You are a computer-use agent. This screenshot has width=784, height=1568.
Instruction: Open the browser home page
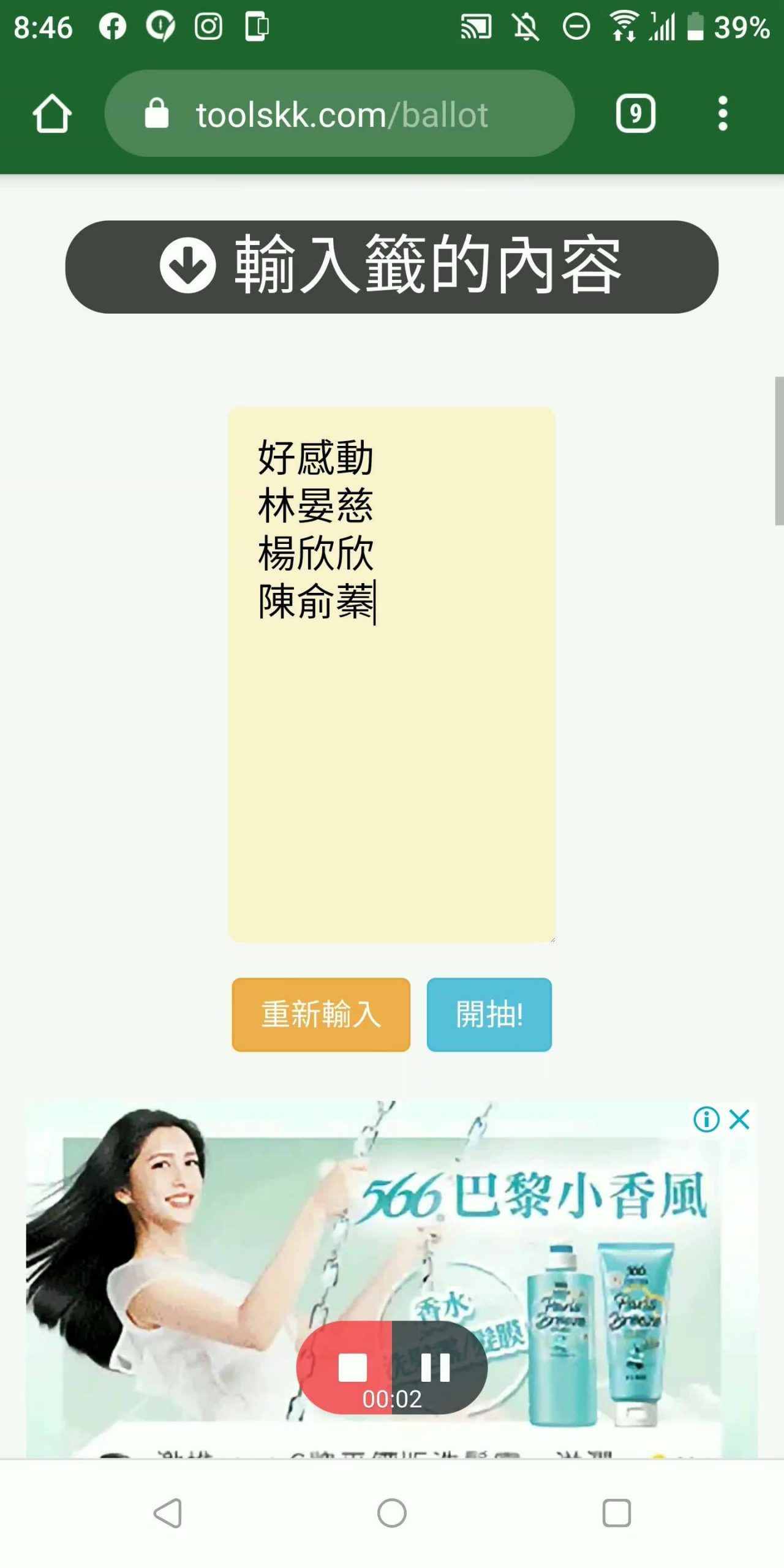click(x=52, y=114)
